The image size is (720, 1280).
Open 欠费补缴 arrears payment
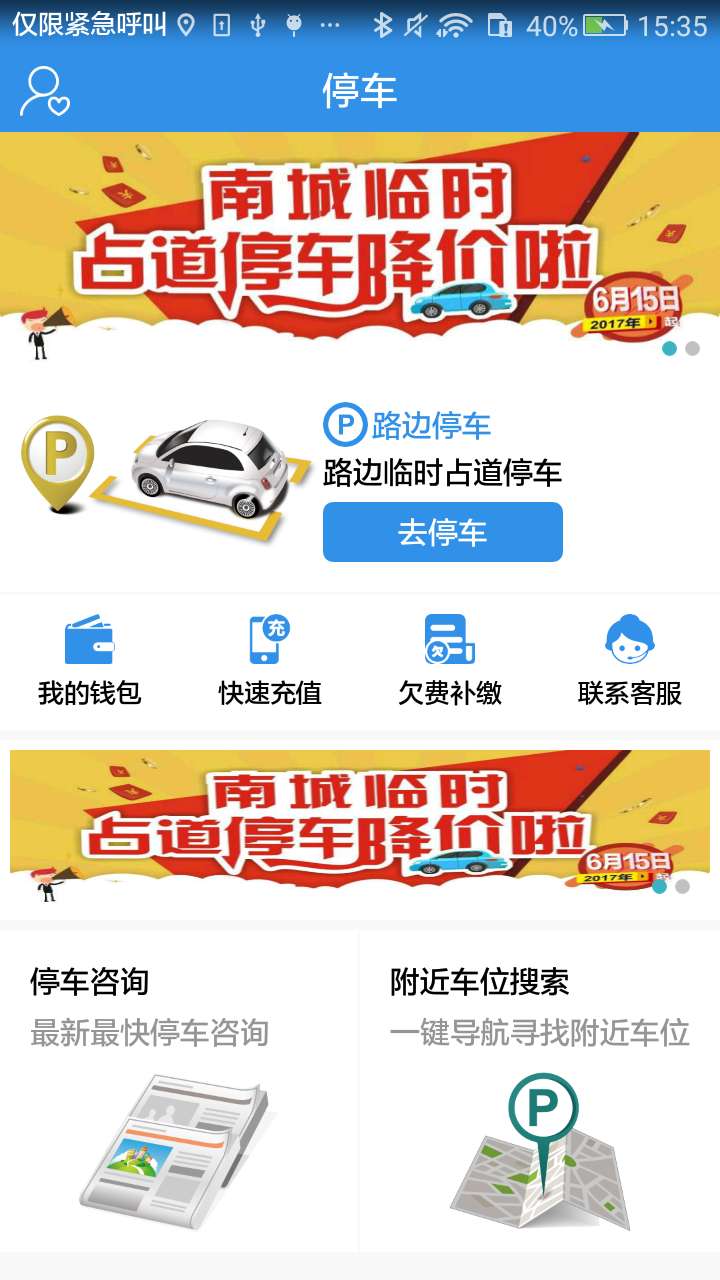[450, 660]
